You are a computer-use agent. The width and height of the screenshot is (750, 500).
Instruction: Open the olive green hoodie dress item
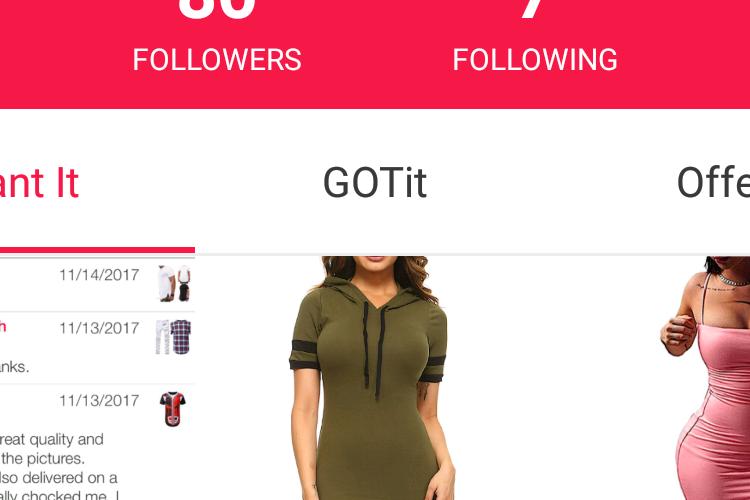click(372, 380)
